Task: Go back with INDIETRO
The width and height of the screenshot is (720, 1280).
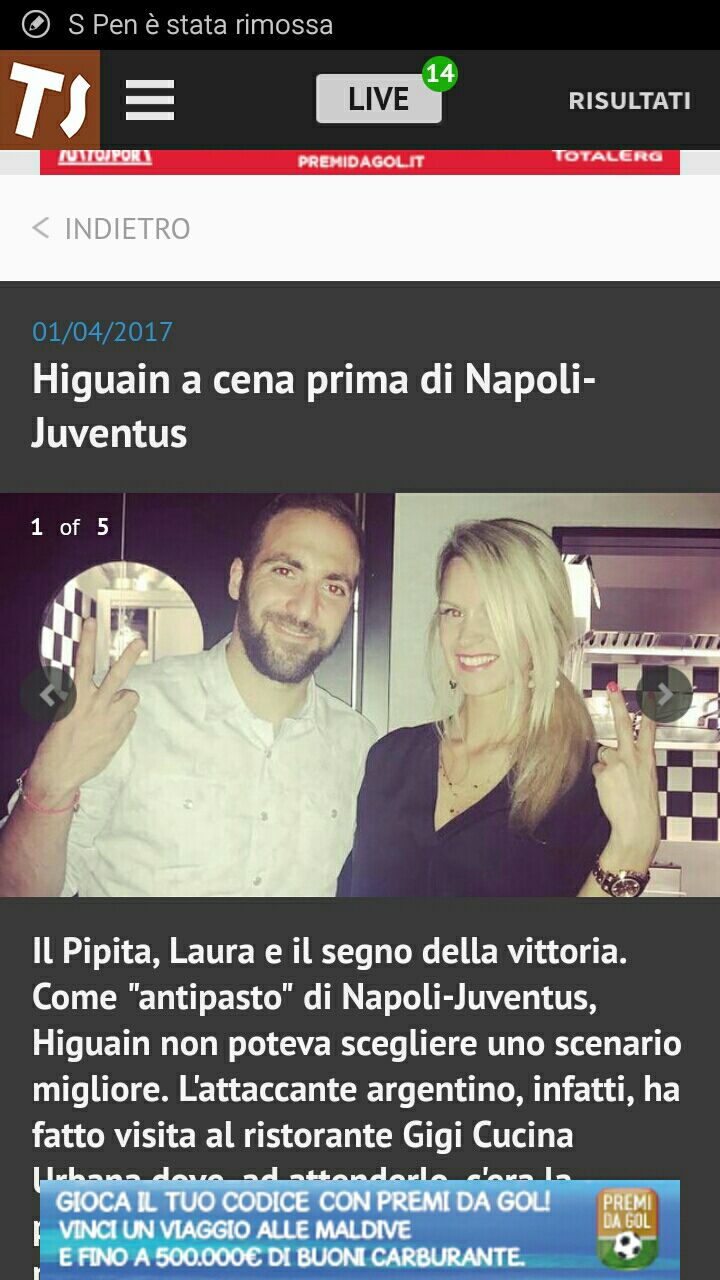Action: pyautogui.click(x=111, y=229)
